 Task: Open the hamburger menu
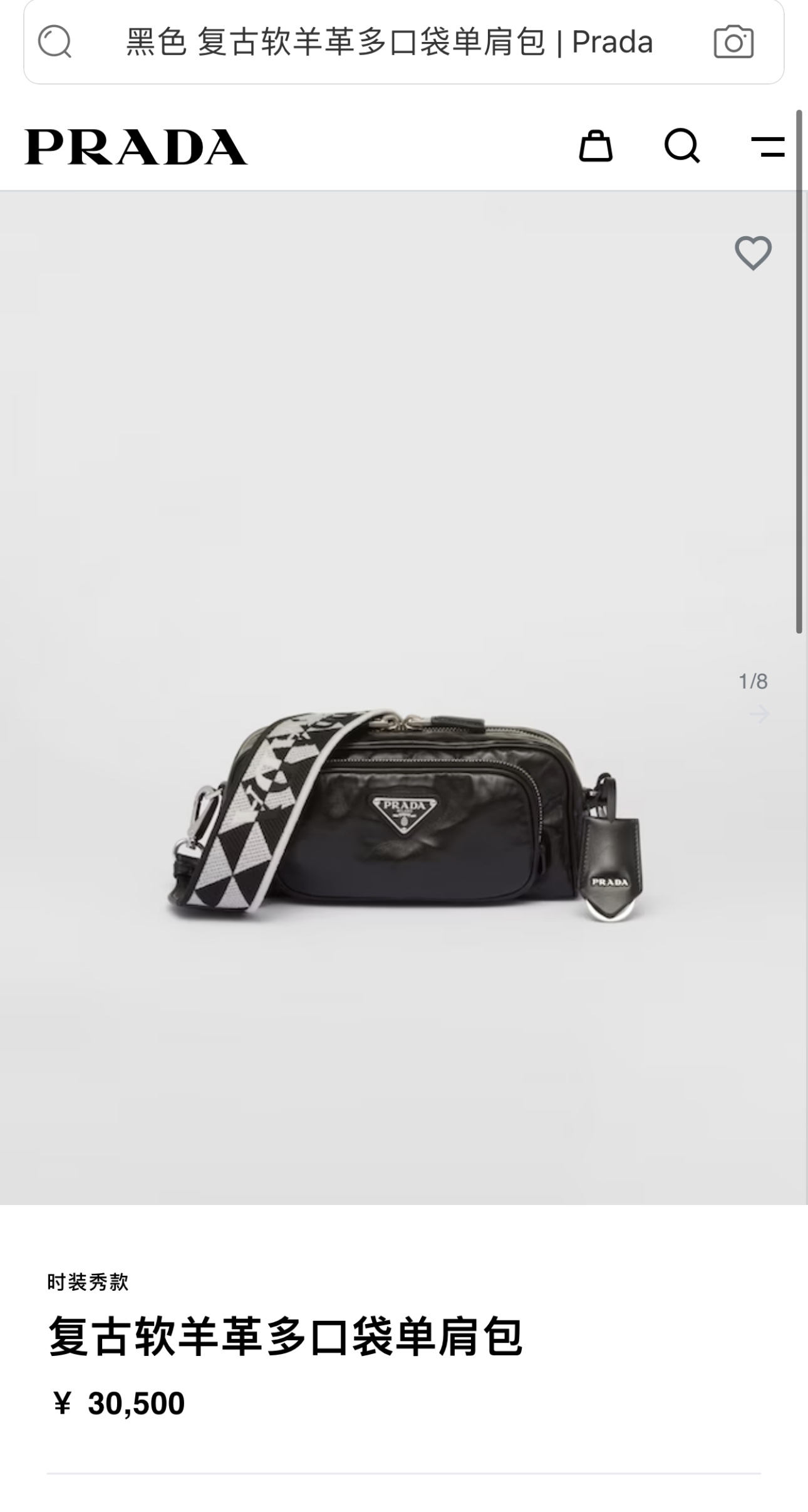pyautogui.click(x=768, y=147)
